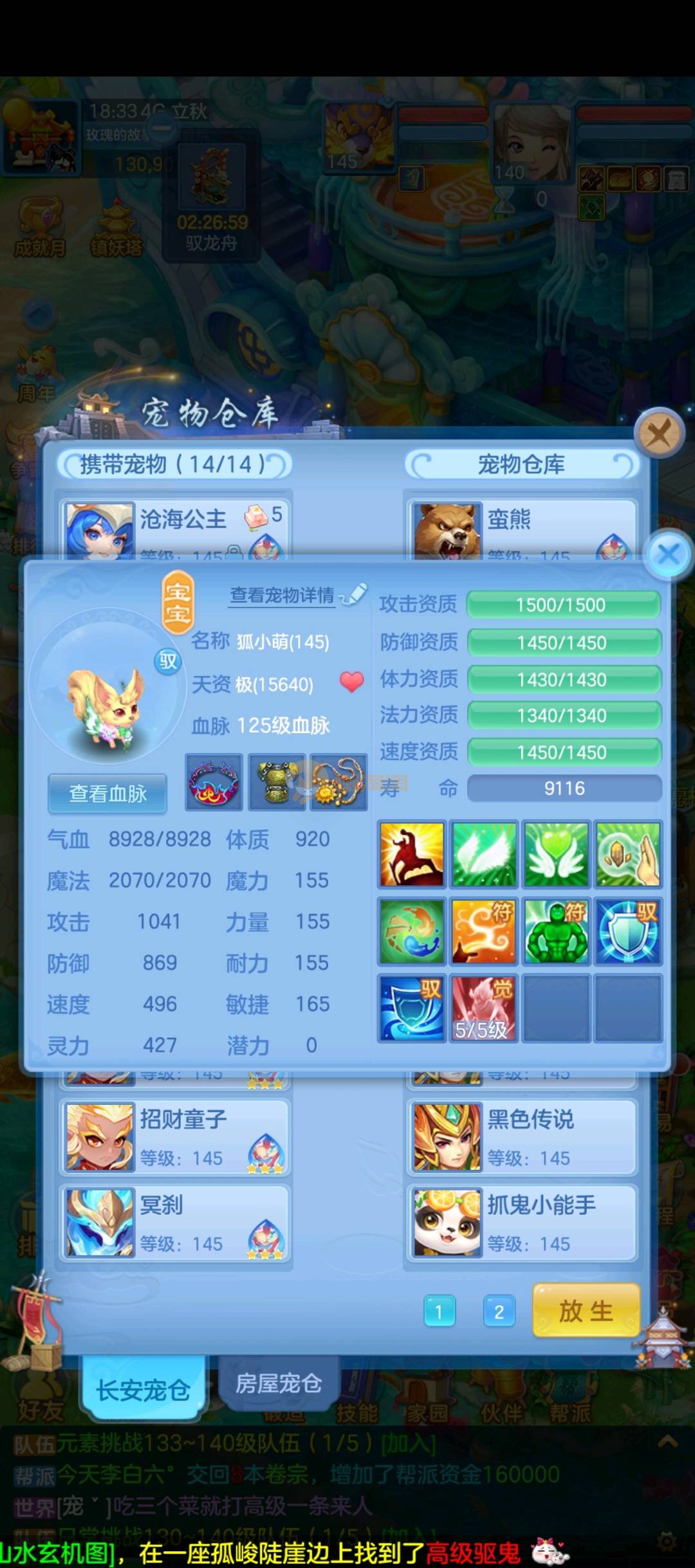View the red bull skill icon
695x1568 pixels.
point(412,855)
